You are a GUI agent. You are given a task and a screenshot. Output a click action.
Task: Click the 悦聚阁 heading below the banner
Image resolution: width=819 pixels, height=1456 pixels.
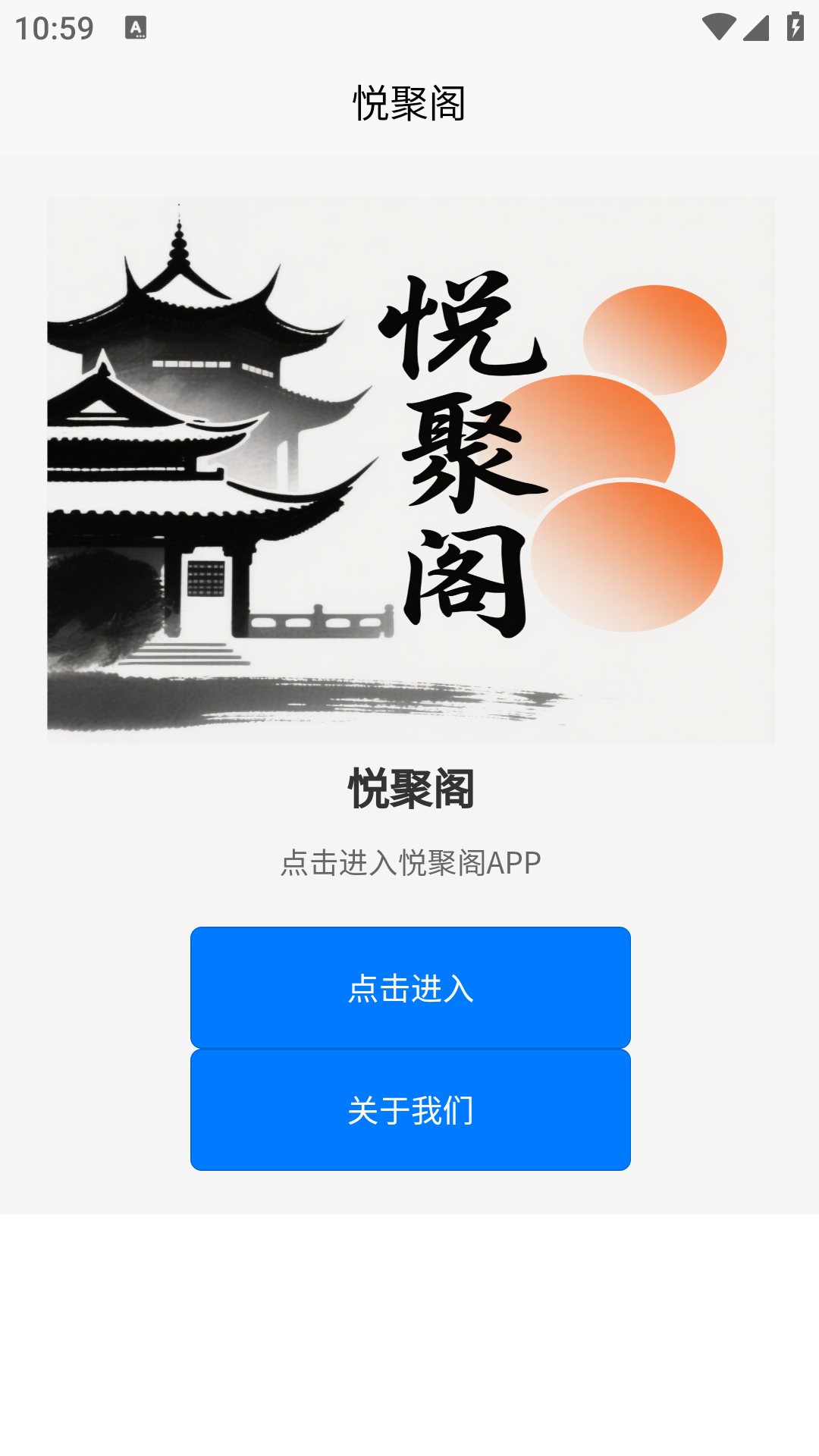[x=409, y=789]
